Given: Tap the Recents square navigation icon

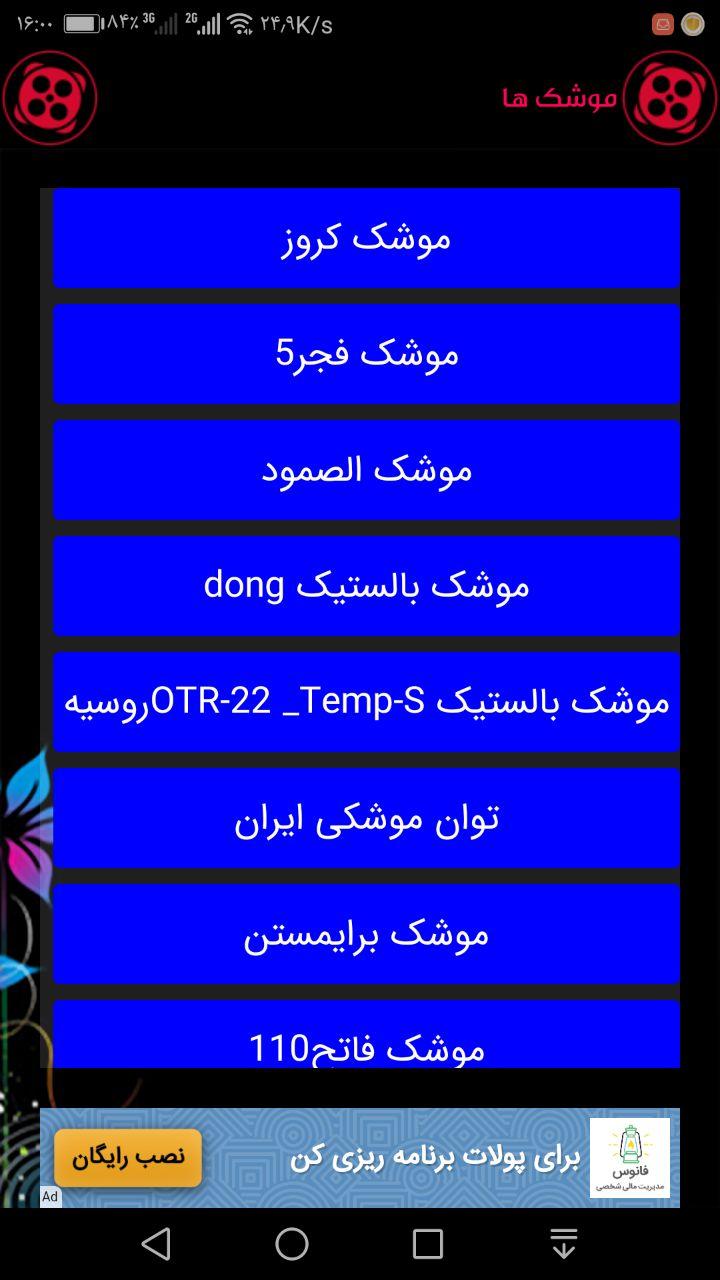Looking at the screenshot, I should click(x=428, y=1244).
